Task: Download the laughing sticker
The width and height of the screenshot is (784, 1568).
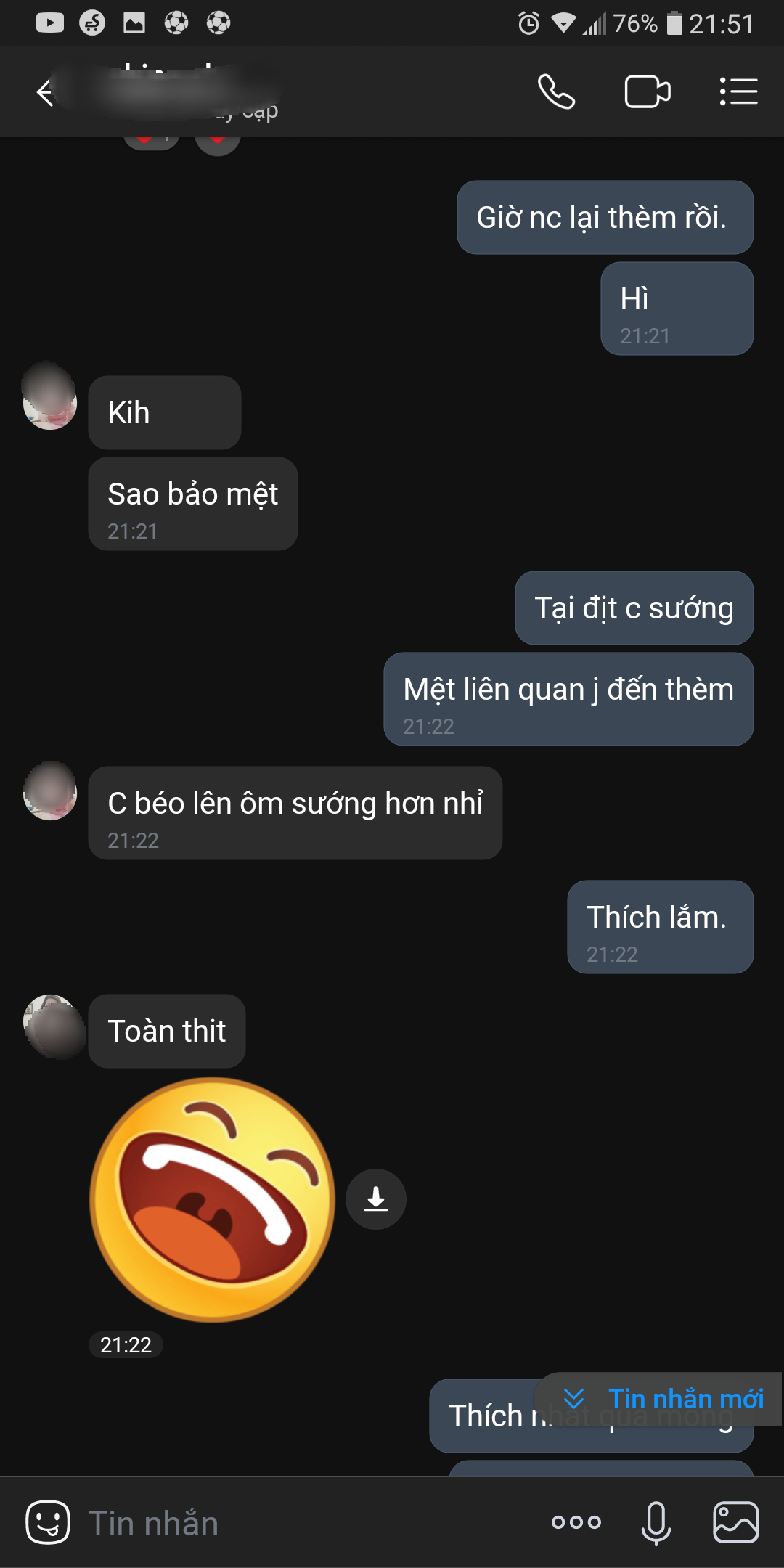Action: [375, 1199]
